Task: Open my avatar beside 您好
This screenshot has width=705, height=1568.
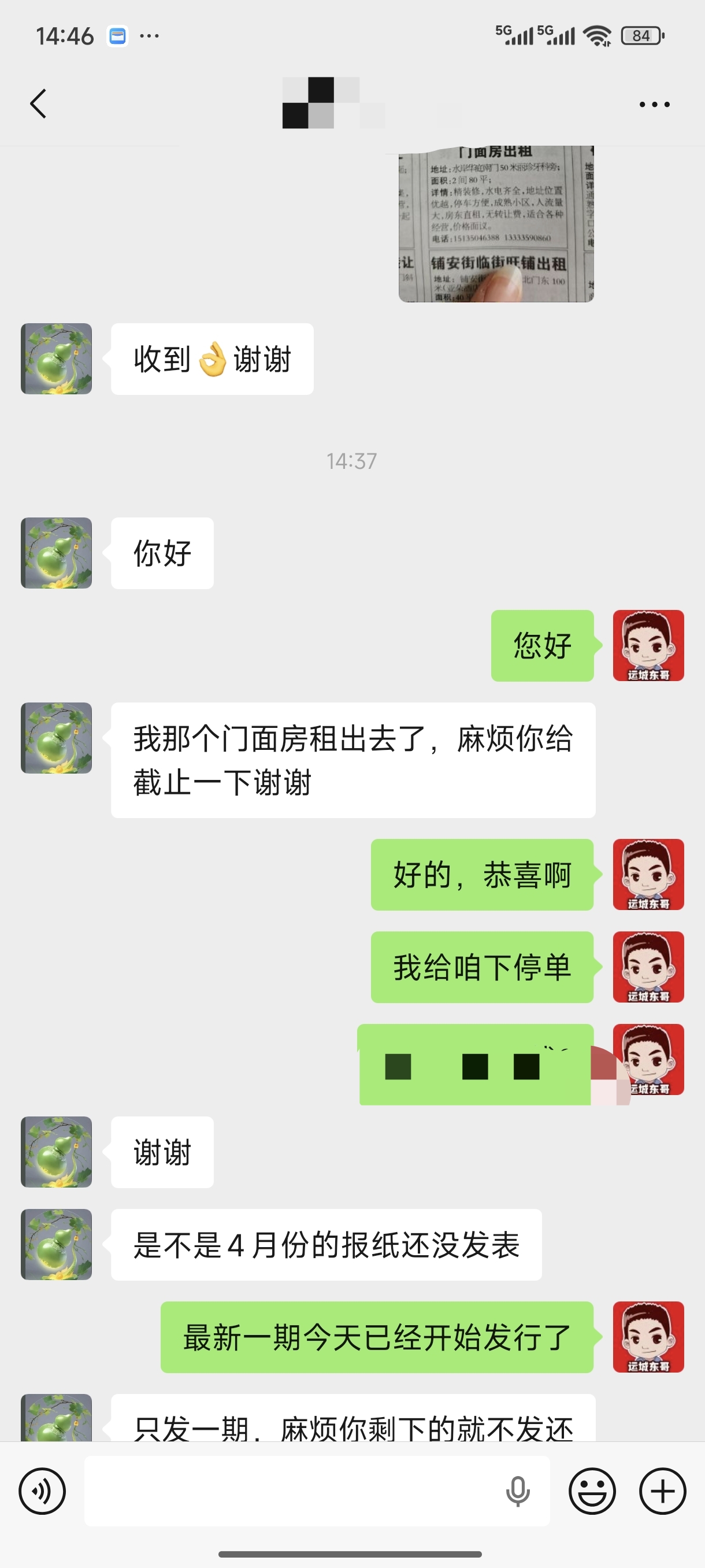Action: coord(648,645)
